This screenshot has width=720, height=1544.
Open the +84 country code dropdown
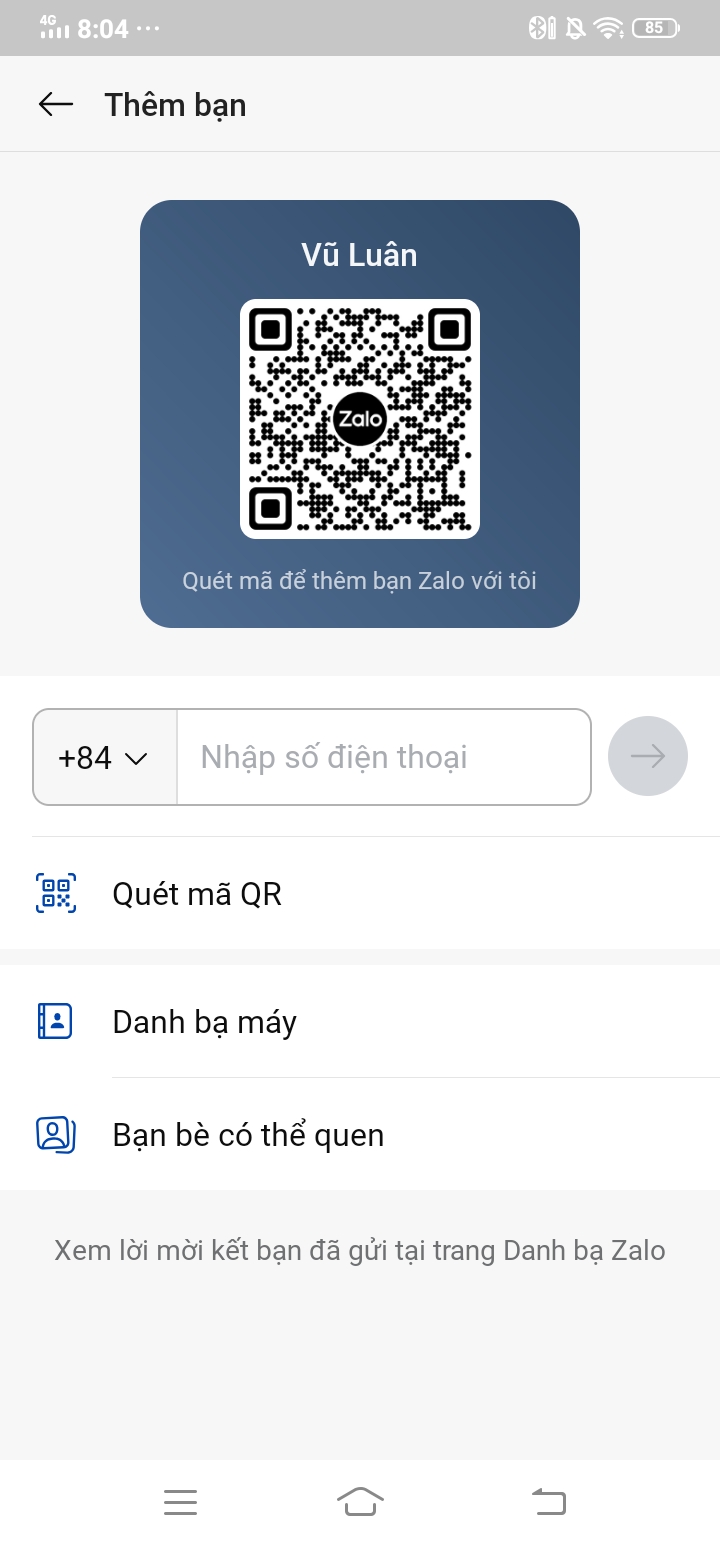(105, 757)
